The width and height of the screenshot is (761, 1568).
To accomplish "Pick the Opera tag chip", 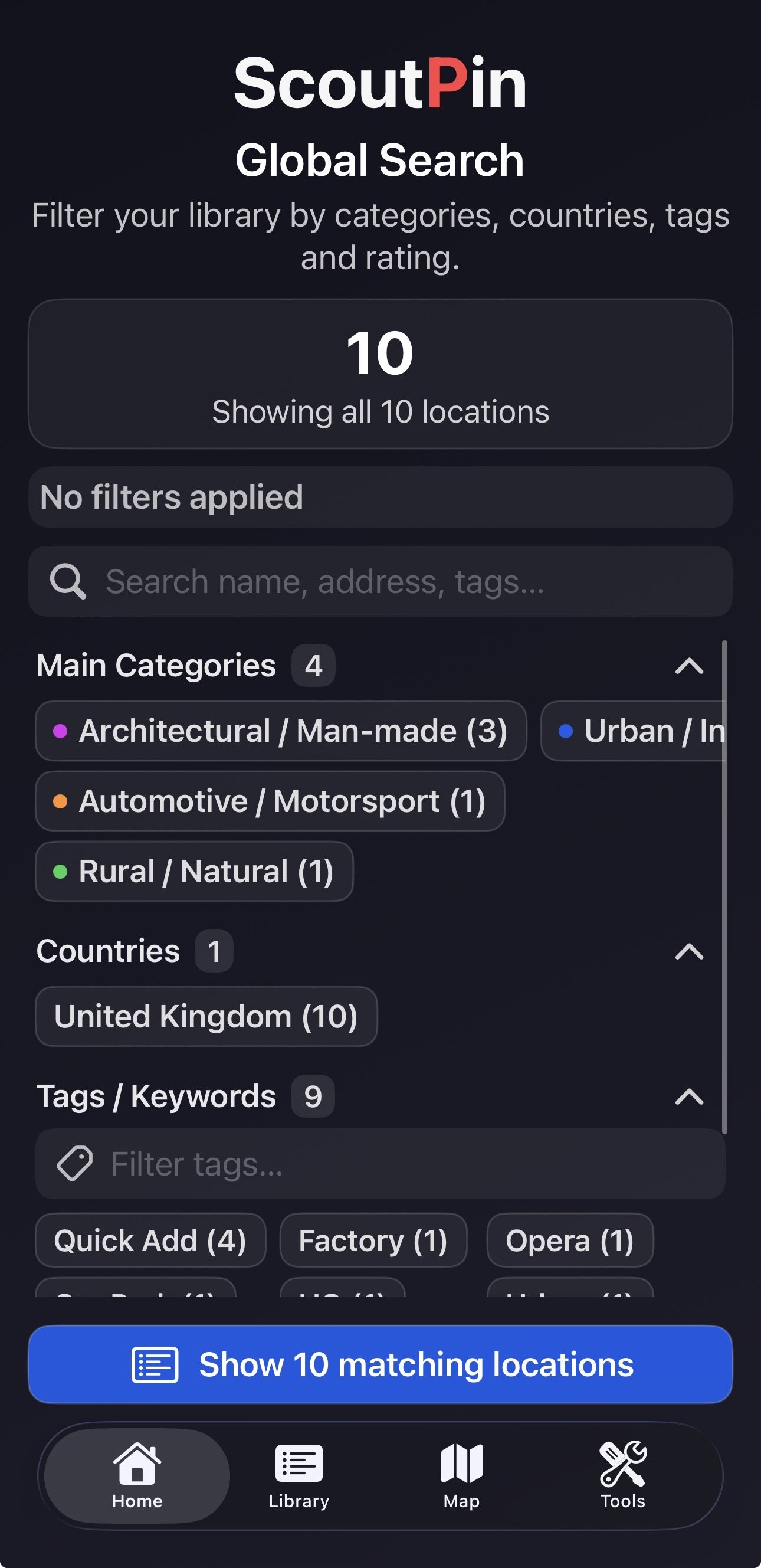I will pos(569,1240).
